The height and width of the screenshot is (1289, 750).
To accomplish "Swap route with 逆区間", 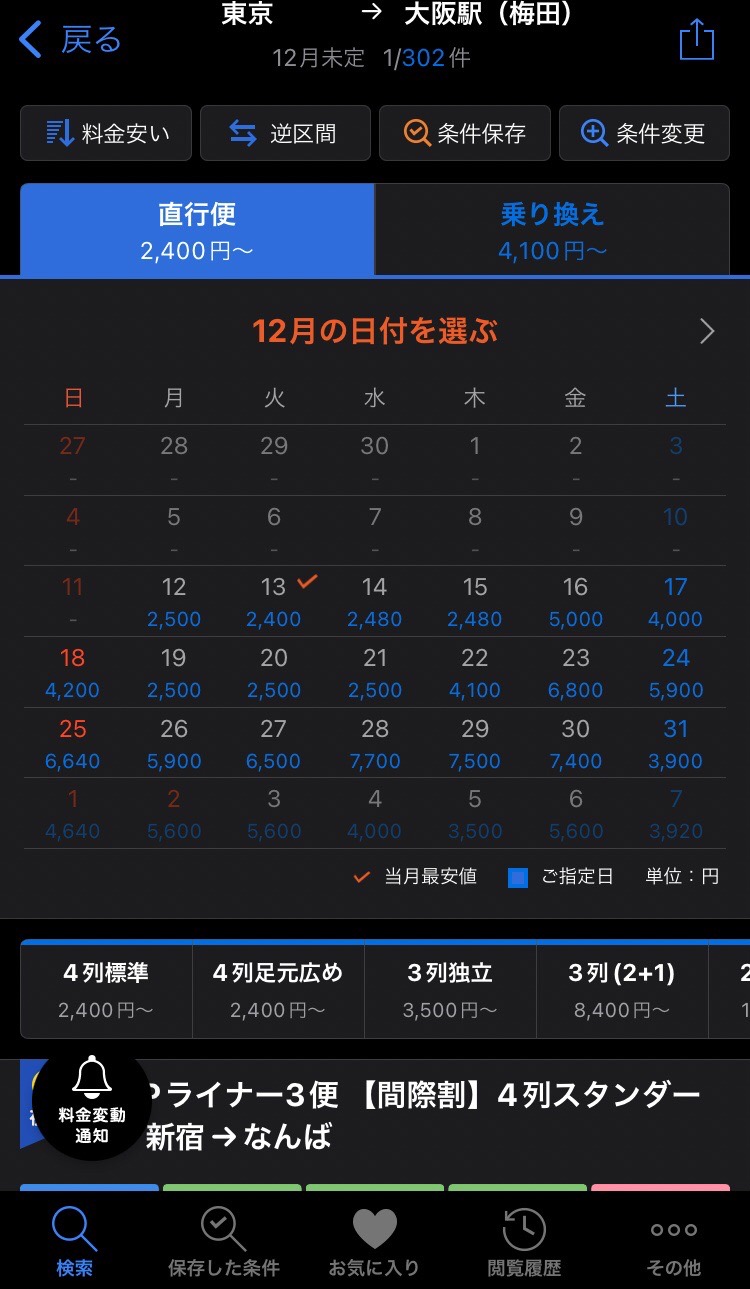I will (x=285, y=133).
